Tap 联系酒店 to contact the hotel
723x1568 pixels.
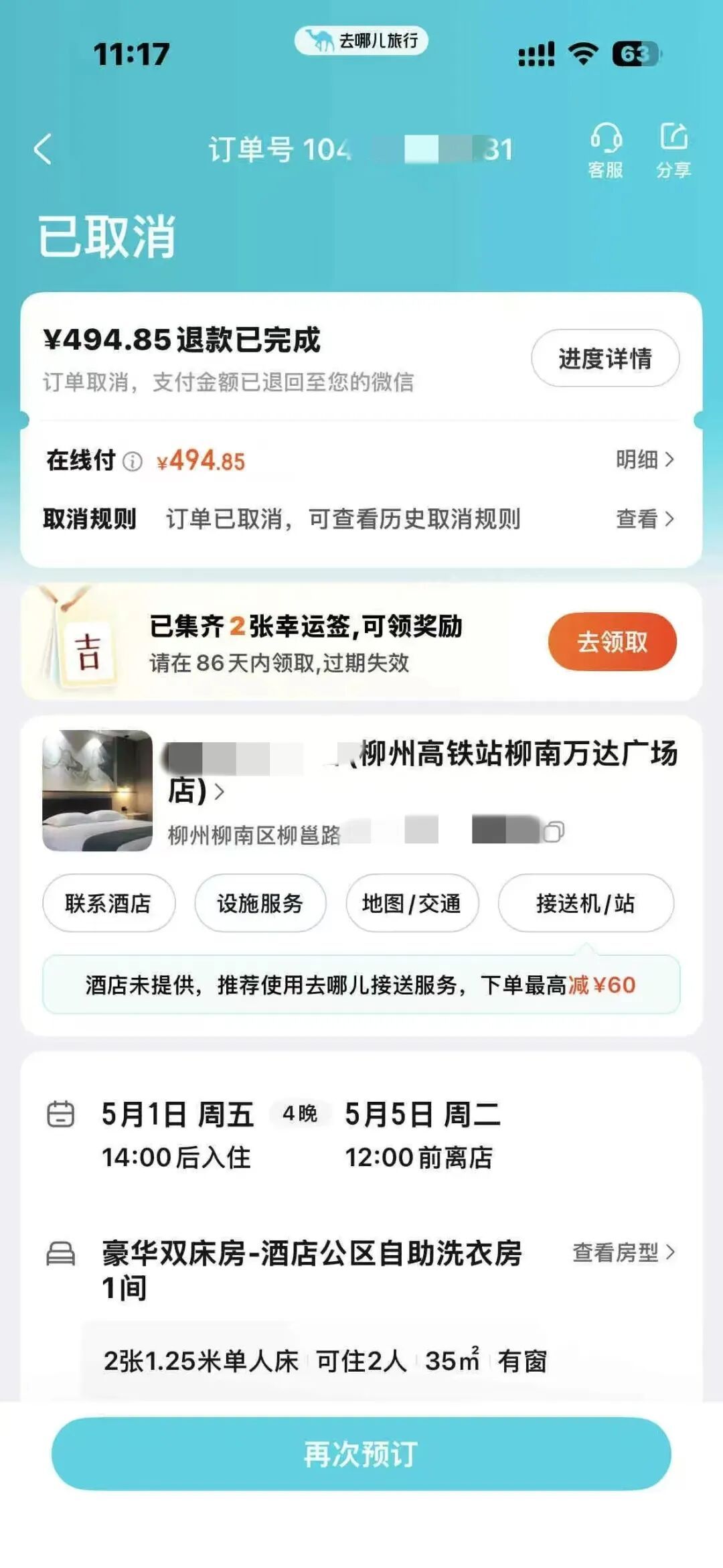point(108,903)
